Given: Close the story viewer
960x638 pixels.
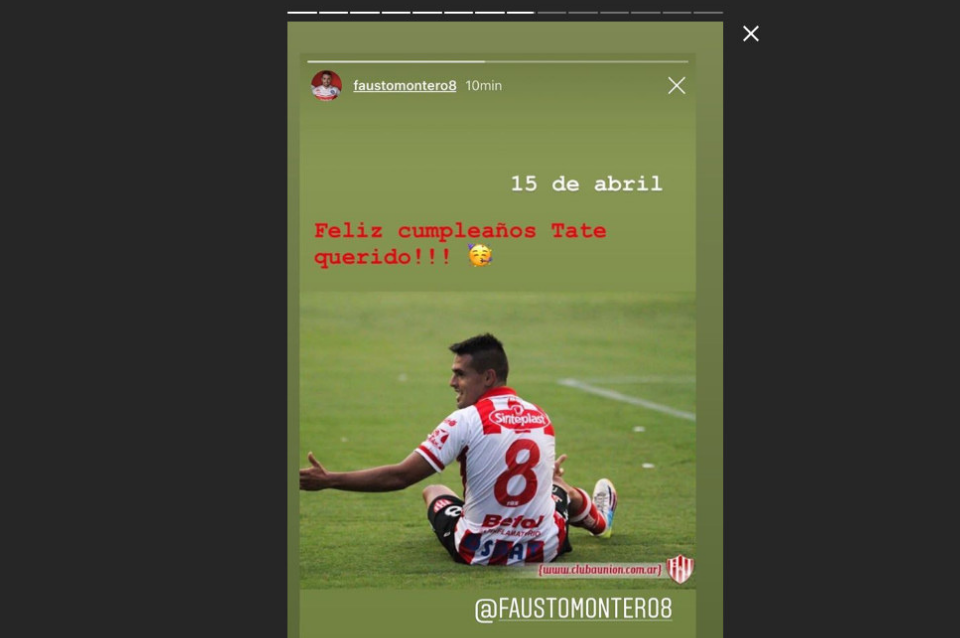Looking at the screenshot, I should pyautogui.click(x=751, y=34).
